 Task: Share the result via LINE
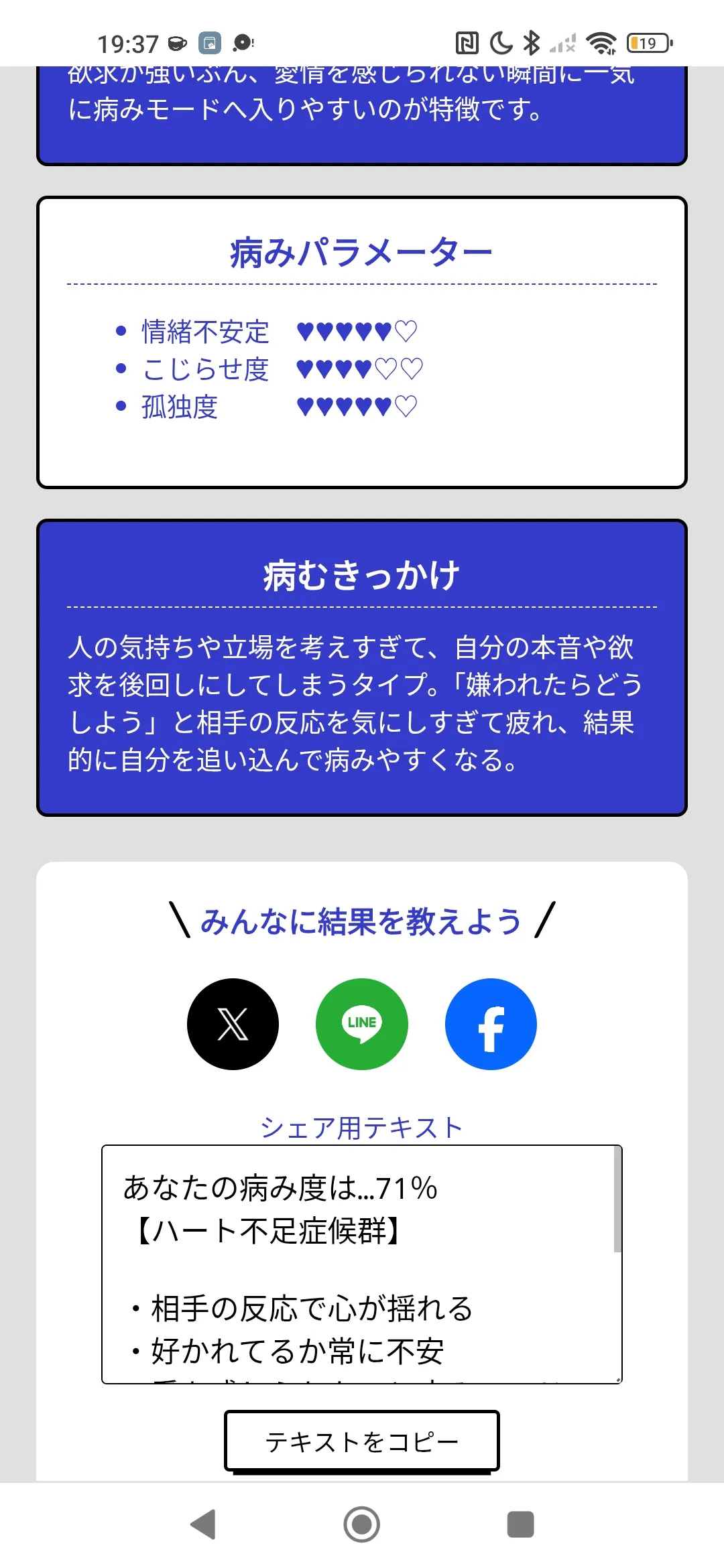click(362, 1024)
